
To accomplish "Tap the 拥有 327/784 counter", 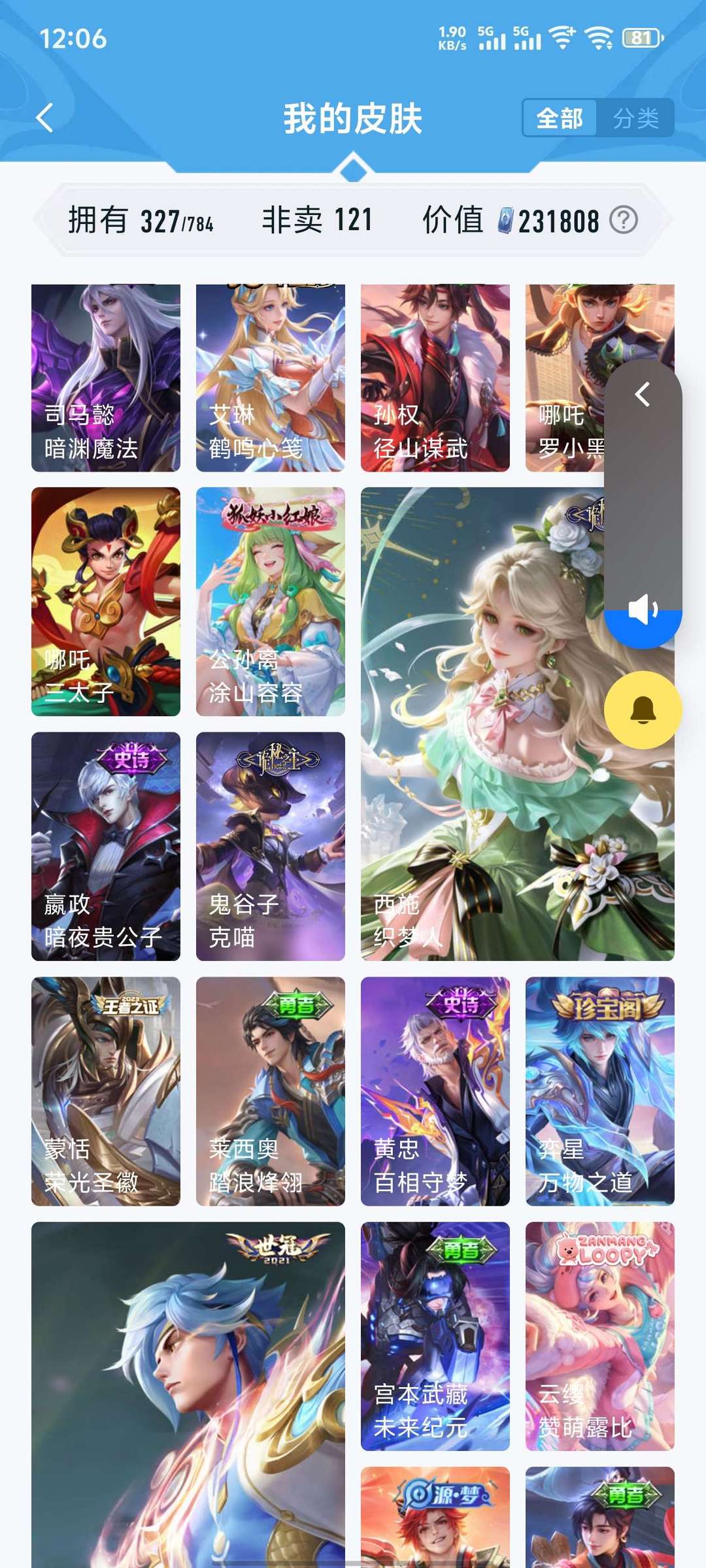I will click(139, 221).
